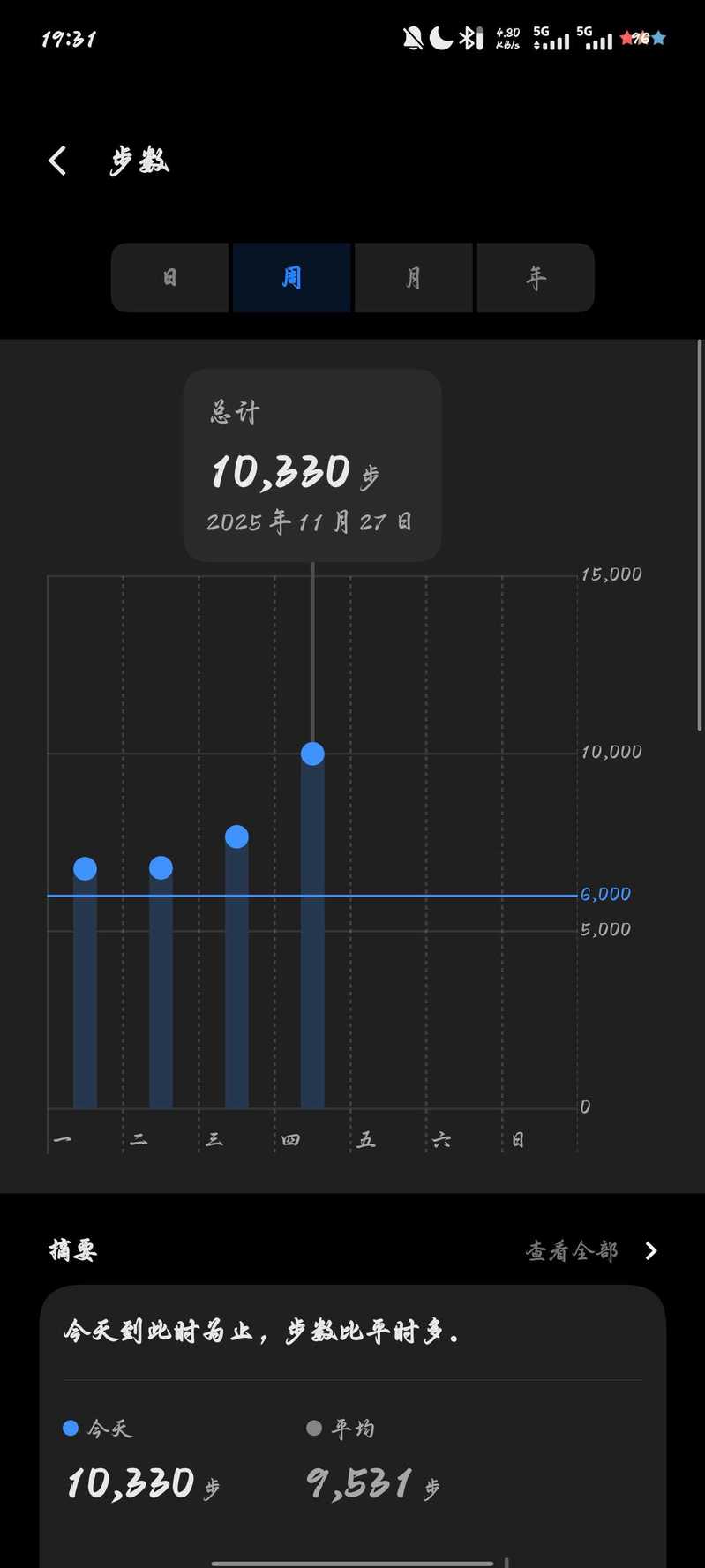Image resolution: width=705 pixels, height=1568 pixels.
Task: Open the 今天到此时为止 summary card
Action: (x=352, y=1412)
